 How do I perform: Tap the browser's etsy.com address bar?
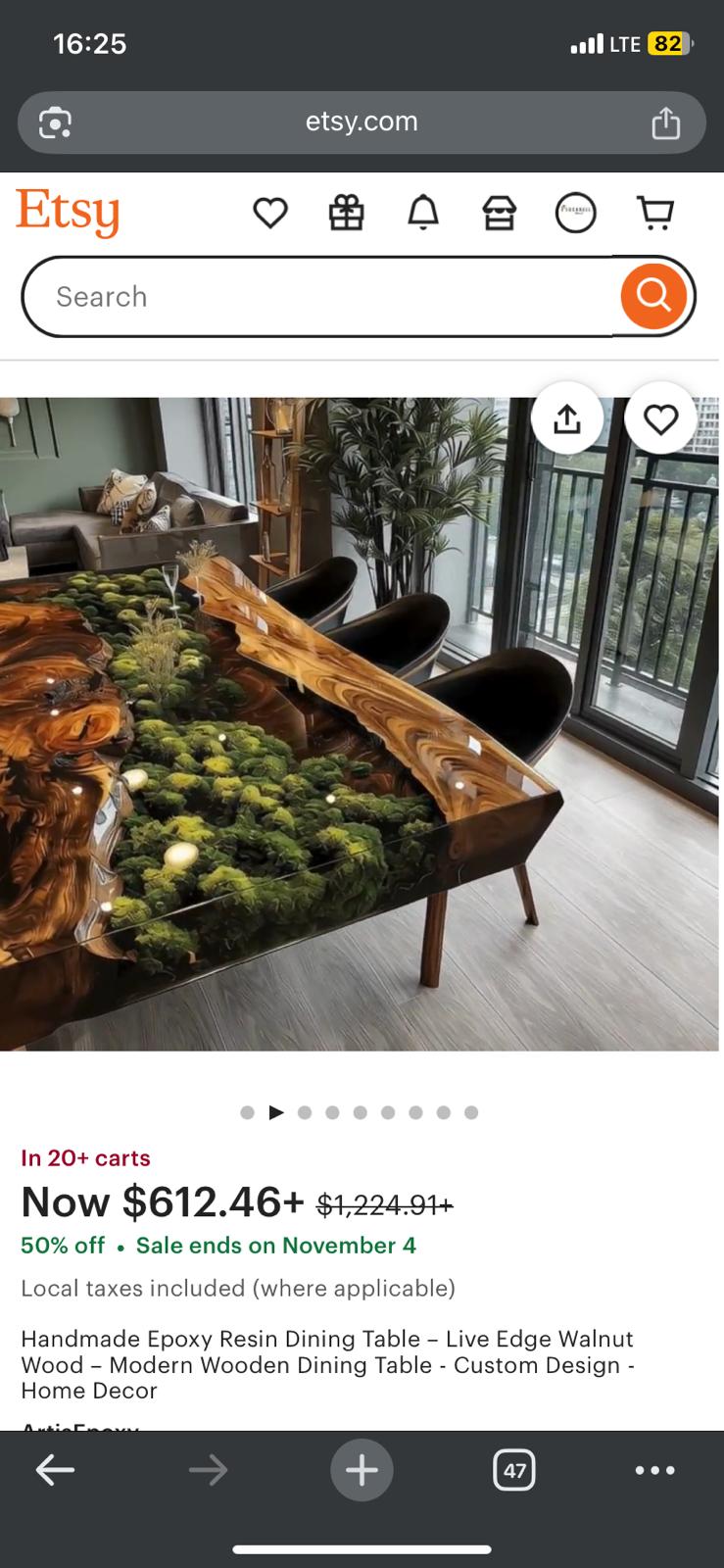(362, 122)
